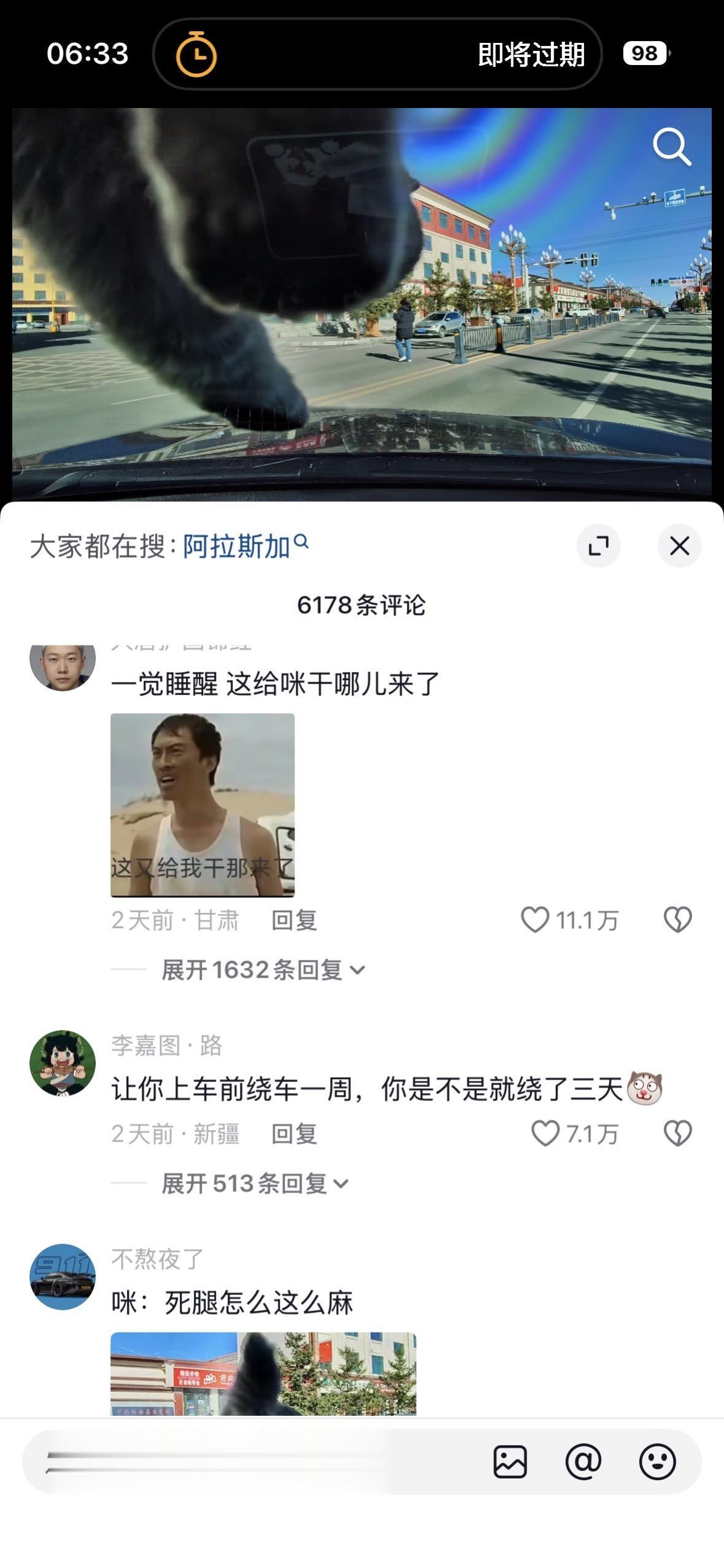Tap the timer icon in the status bar

tap(196, 55)
